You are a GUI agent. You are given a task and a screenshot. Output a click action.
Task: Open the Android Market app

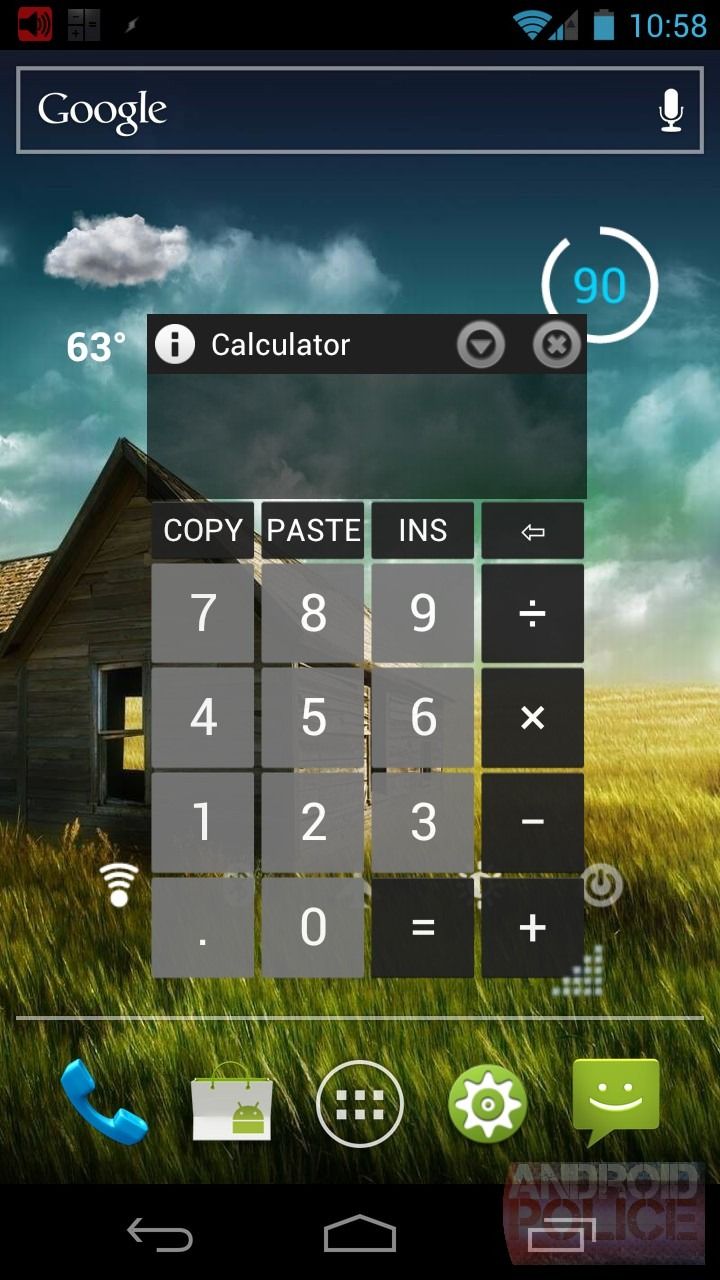[x=232, y=1100]
